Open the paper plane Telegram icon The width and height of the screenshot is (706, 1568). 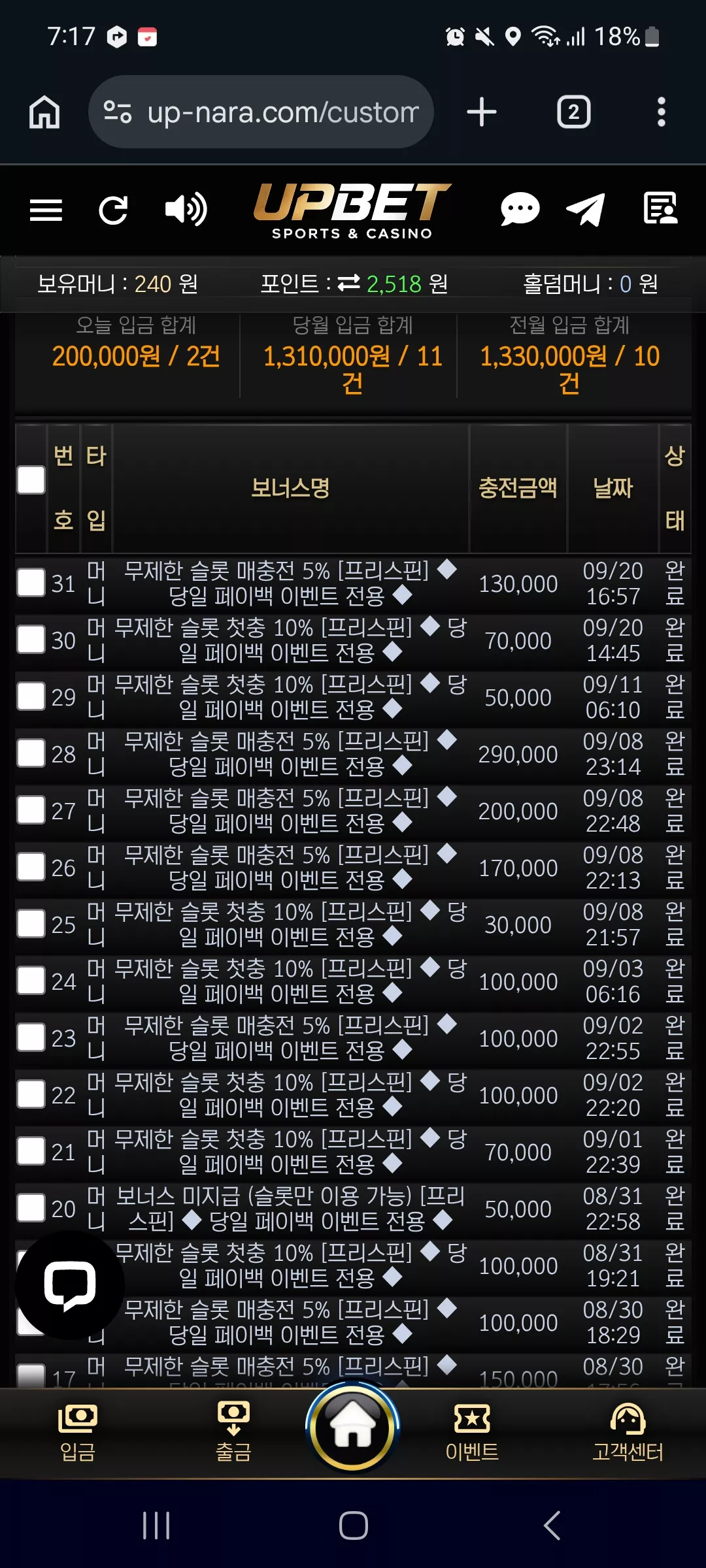pyautogui.click(x=586, y=210)
